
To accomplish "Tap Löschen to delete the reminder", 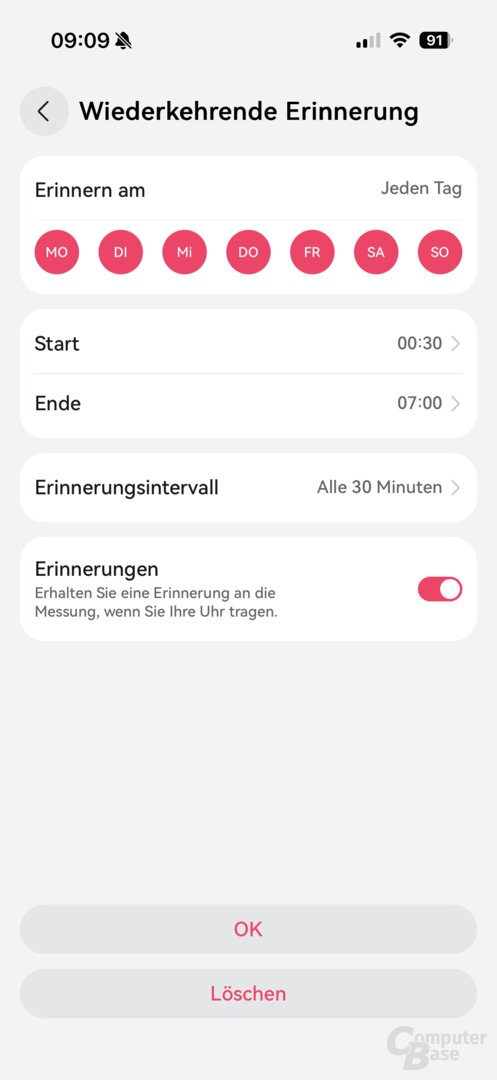I will [x=248, y=994].
